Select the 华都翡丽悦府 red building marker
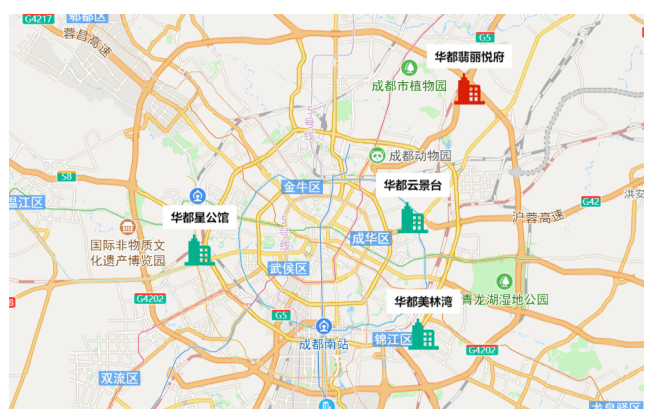The width and height of the screenshot is (656, 417). 468,90
